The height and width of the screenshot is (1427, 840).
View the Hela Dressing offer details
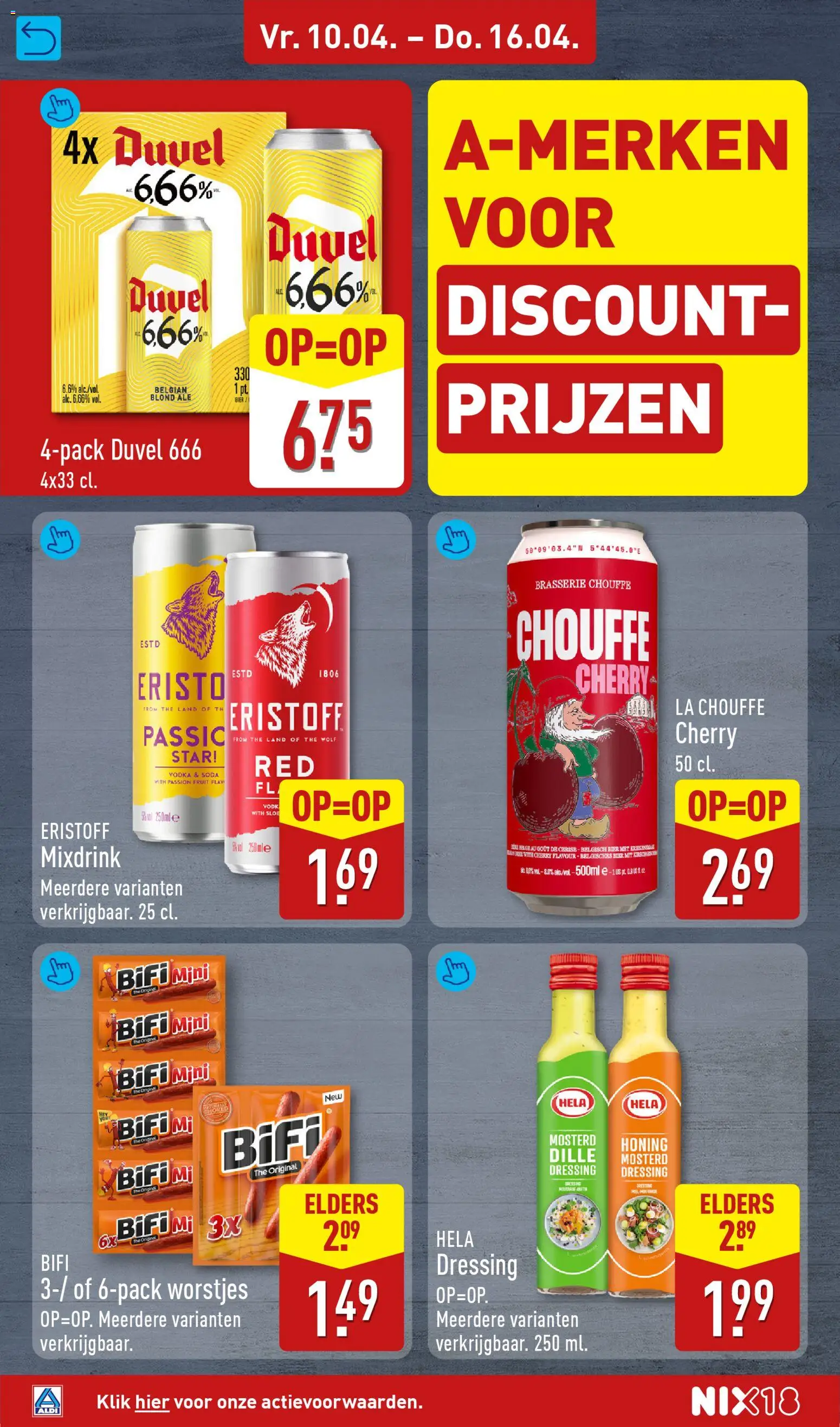(455, 971)
